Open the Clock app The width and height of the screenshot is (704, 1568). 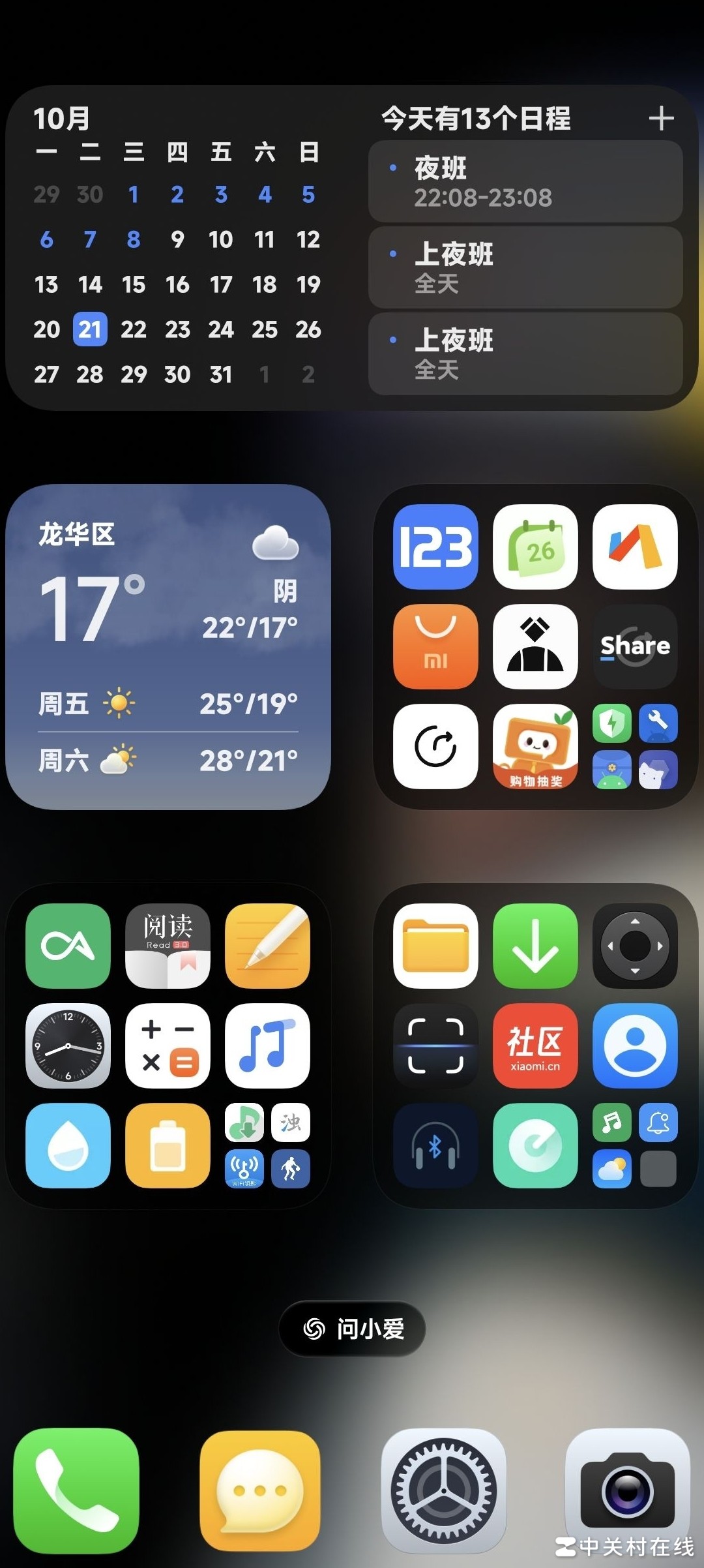[68, 1046]
